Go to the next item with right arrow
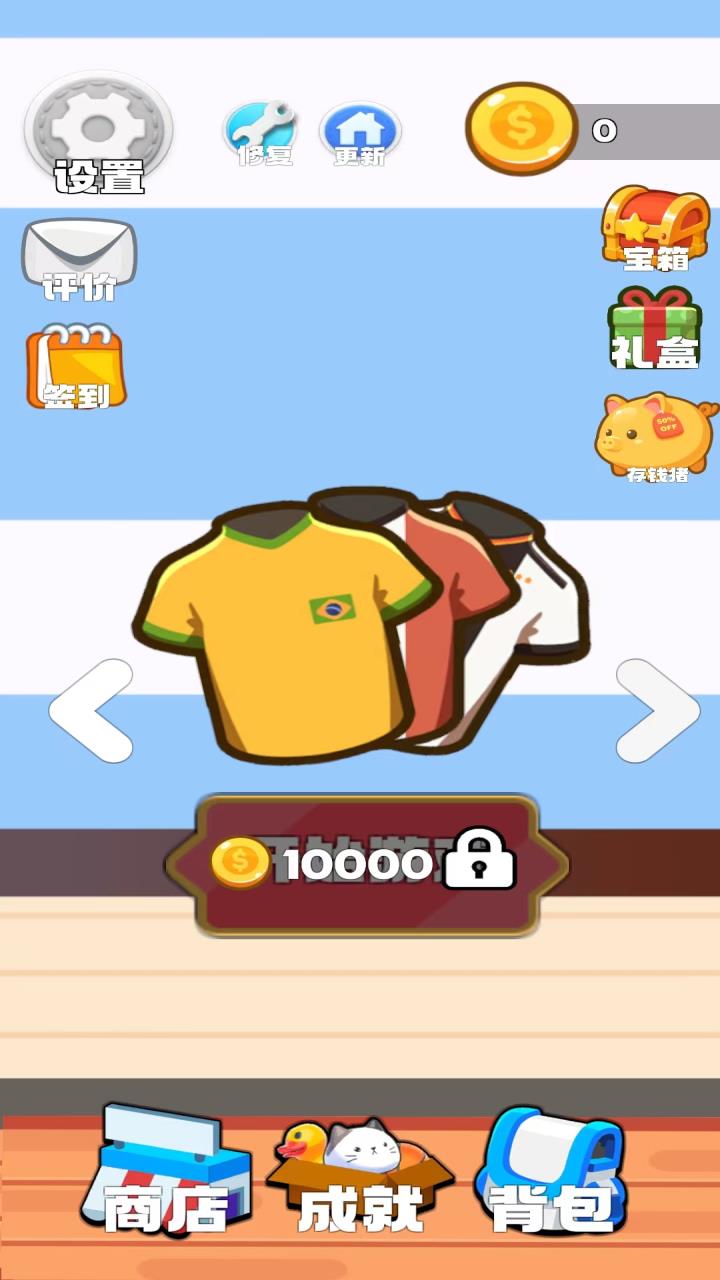The image size is (720, 1280). click(x=657, y=711)
